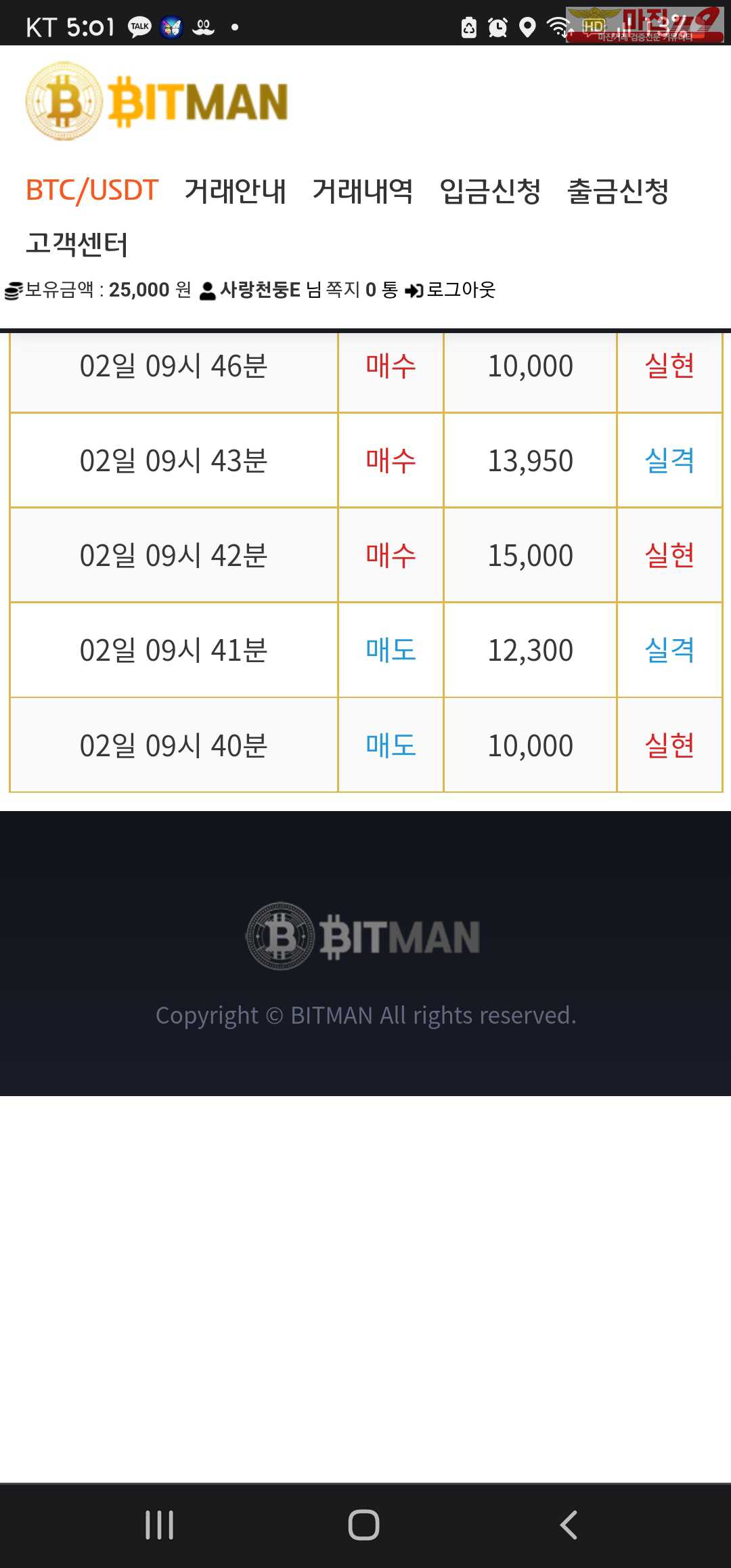Open 입금신청 deposit request

(x=490, y=190)
